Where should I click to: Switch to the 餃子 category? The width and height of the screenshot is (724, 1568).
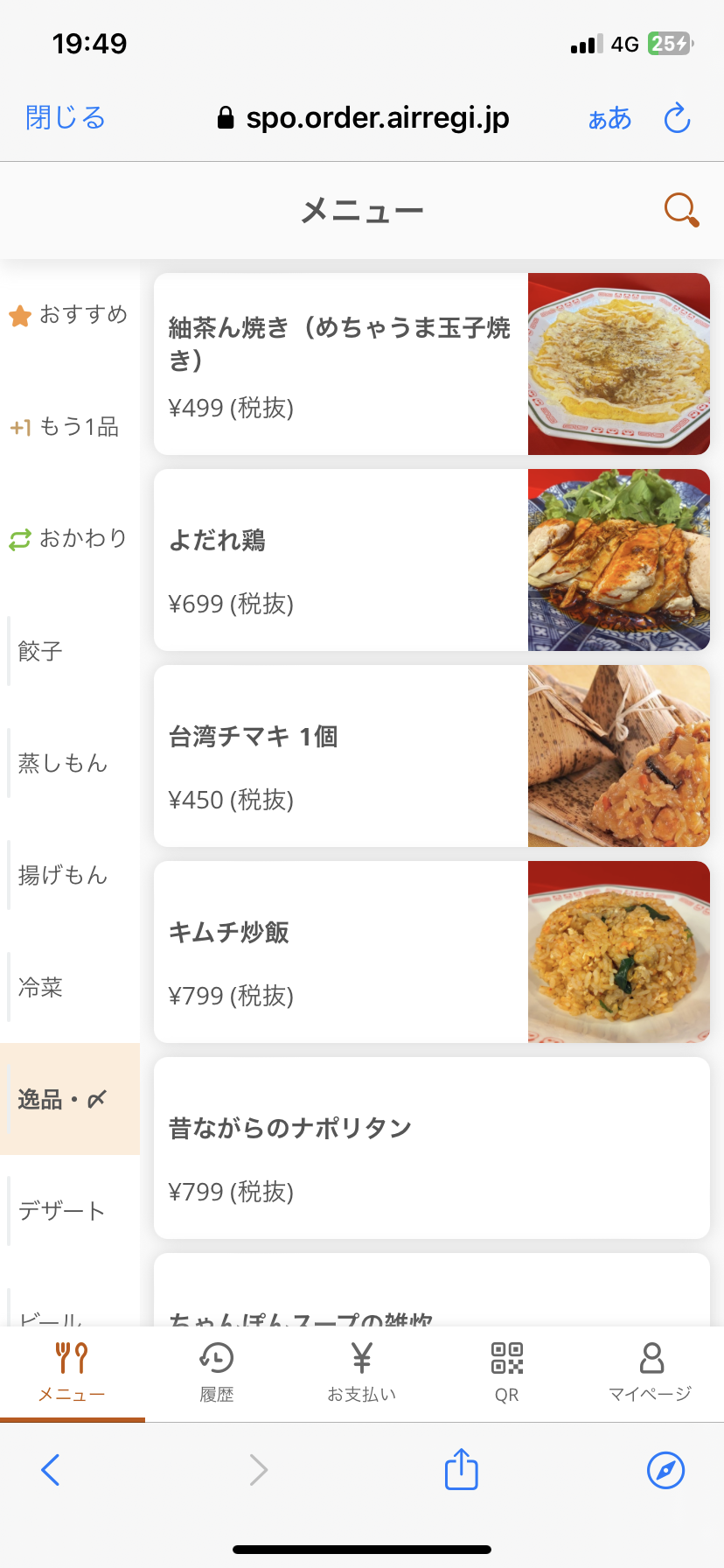[x=70, y=651]
